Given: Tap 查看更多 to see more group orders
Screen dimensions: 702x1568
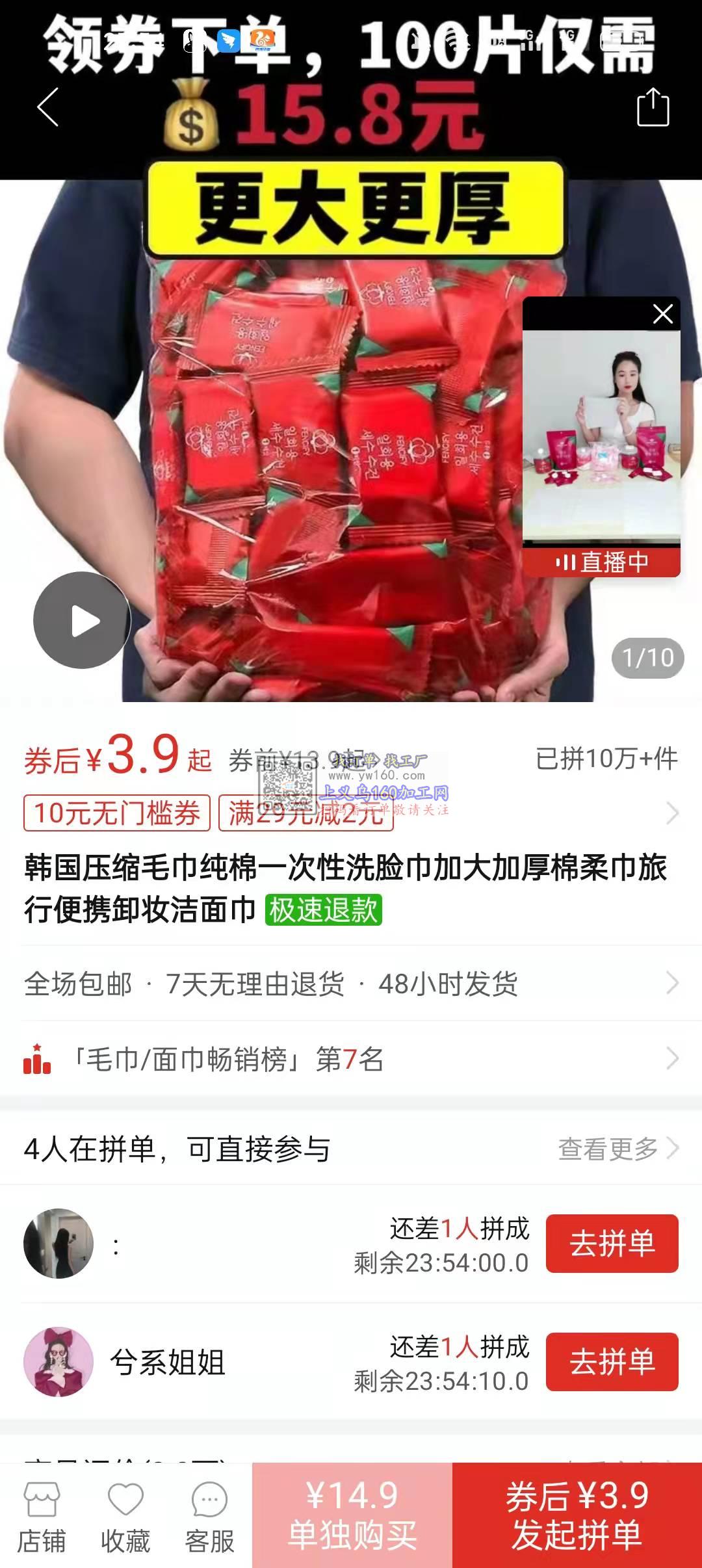Looking at the screenshot, I should 617,1149.
